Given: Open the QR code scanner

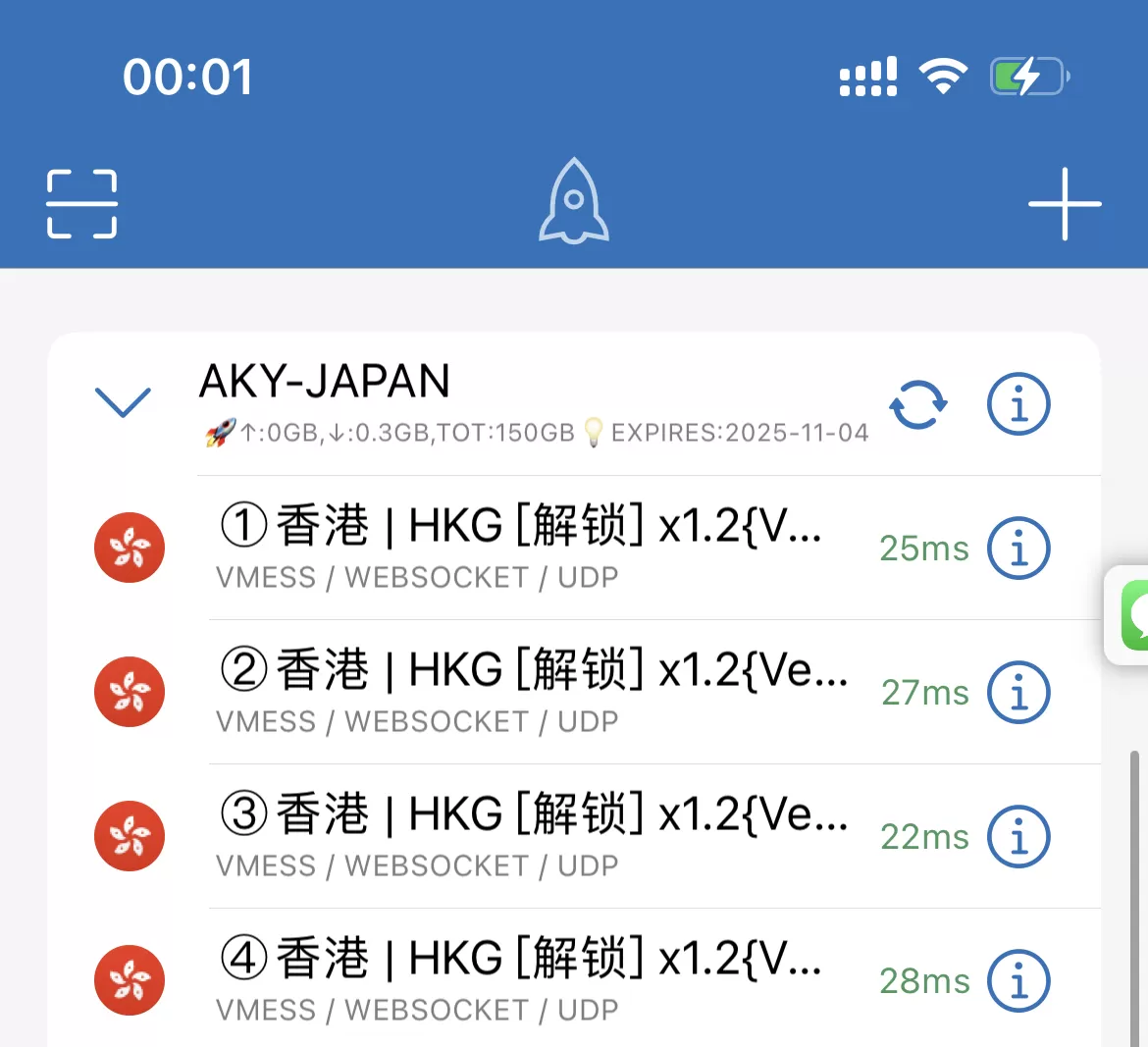Looking at the screenshot, I should pyautogui.click(x=82, y=204).
